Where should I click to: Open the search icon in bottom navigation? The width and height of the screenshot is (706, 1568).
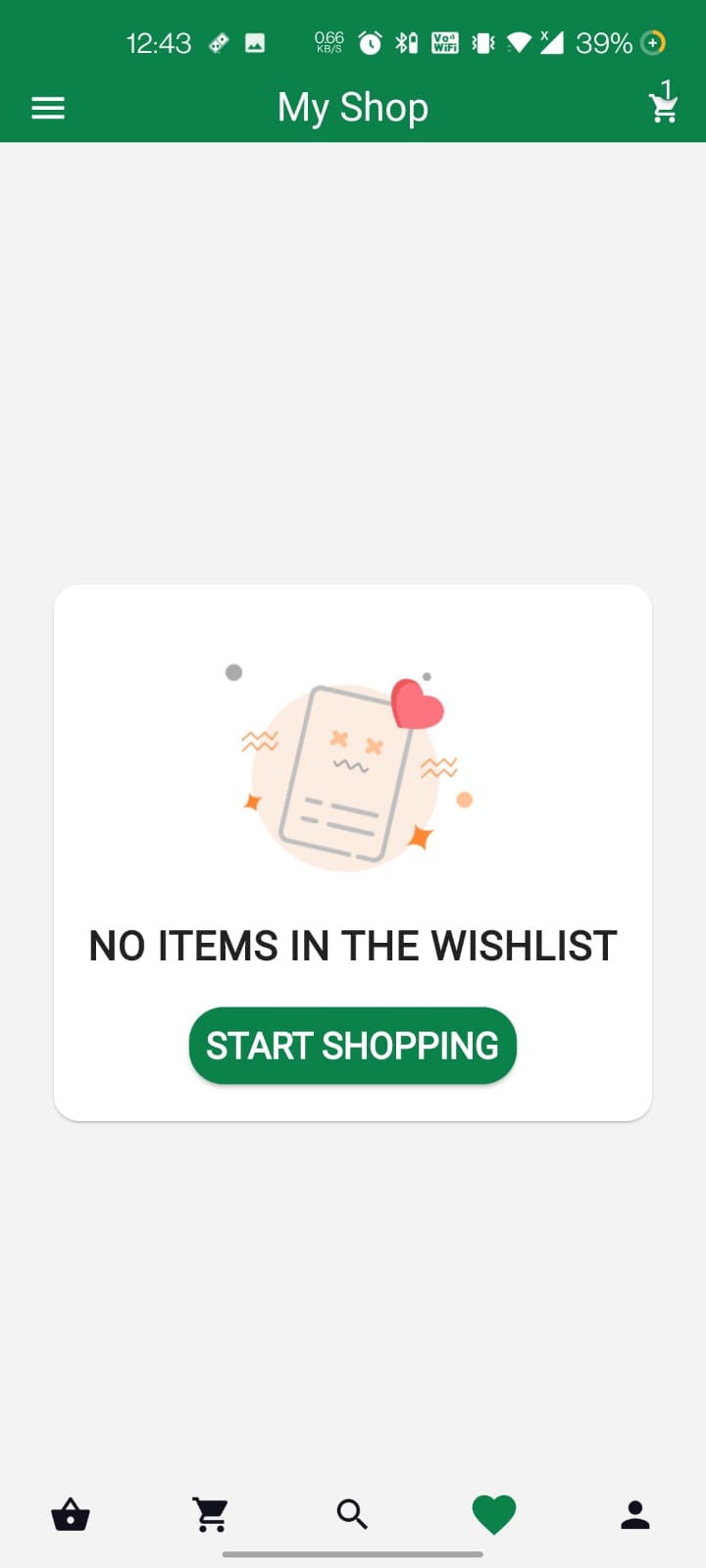[352, 1514]
